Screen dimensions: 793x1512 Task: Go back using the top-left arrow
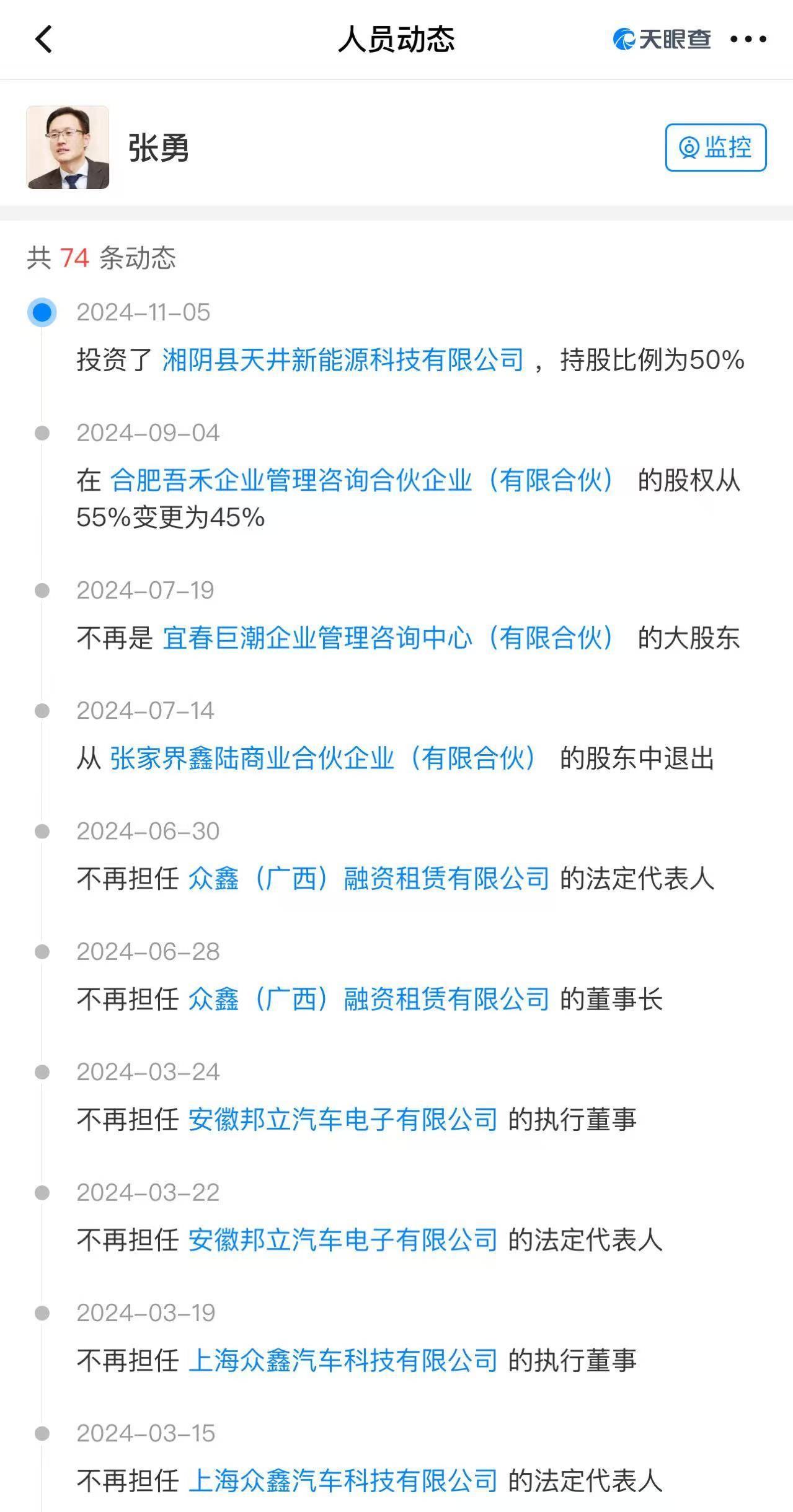(x=43, y=40)
